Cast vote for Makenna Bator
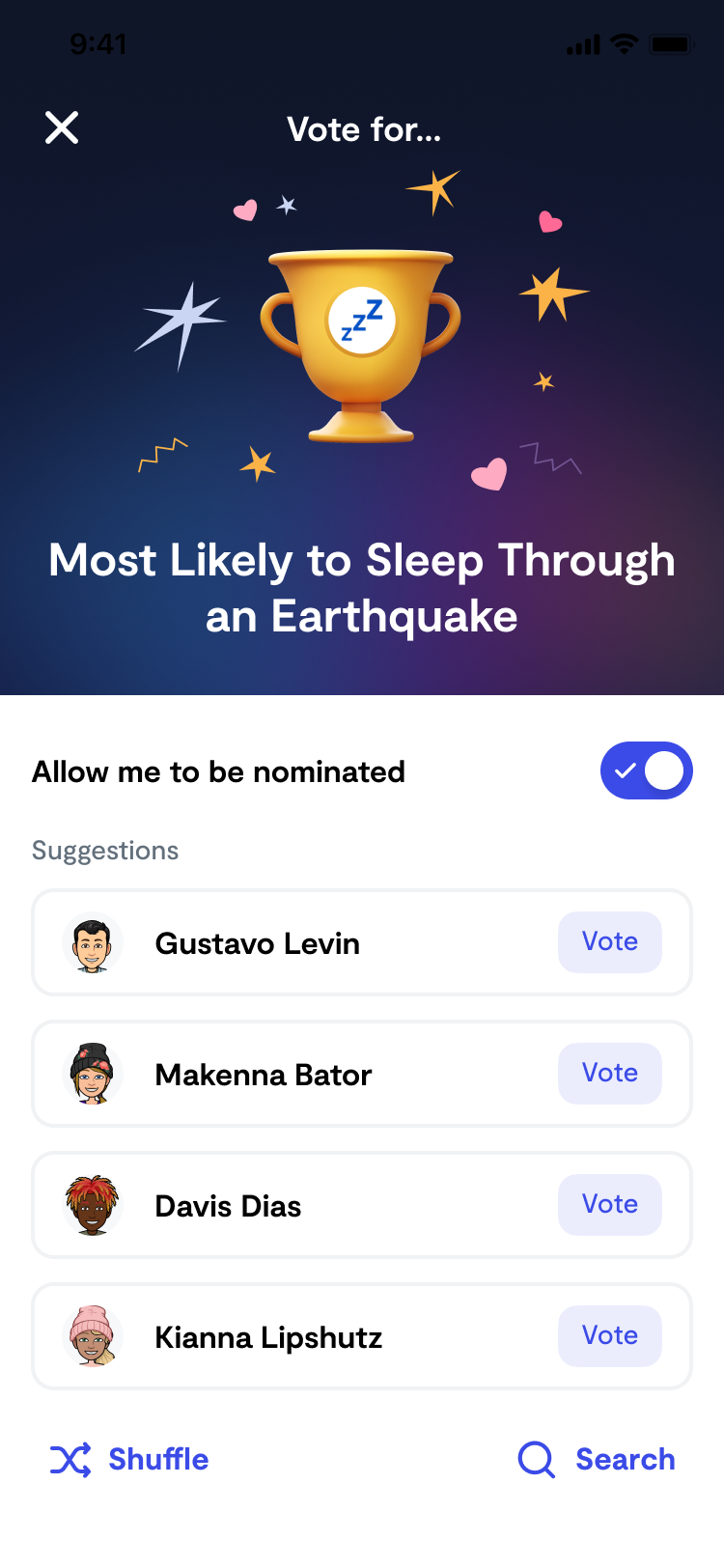 (x=610, y=1074)
